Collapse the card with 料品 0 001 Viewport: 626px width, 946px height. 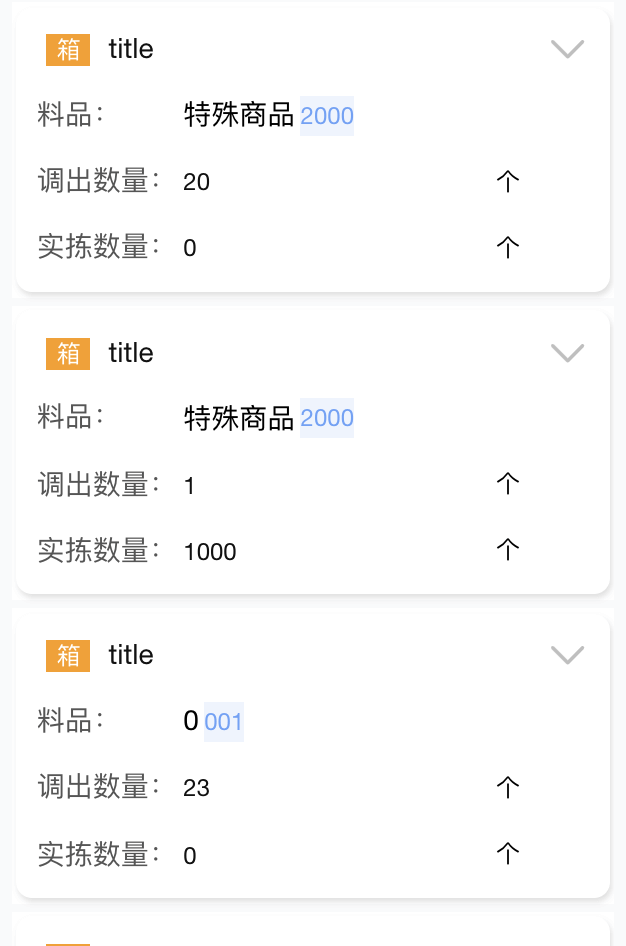(567, 655)
